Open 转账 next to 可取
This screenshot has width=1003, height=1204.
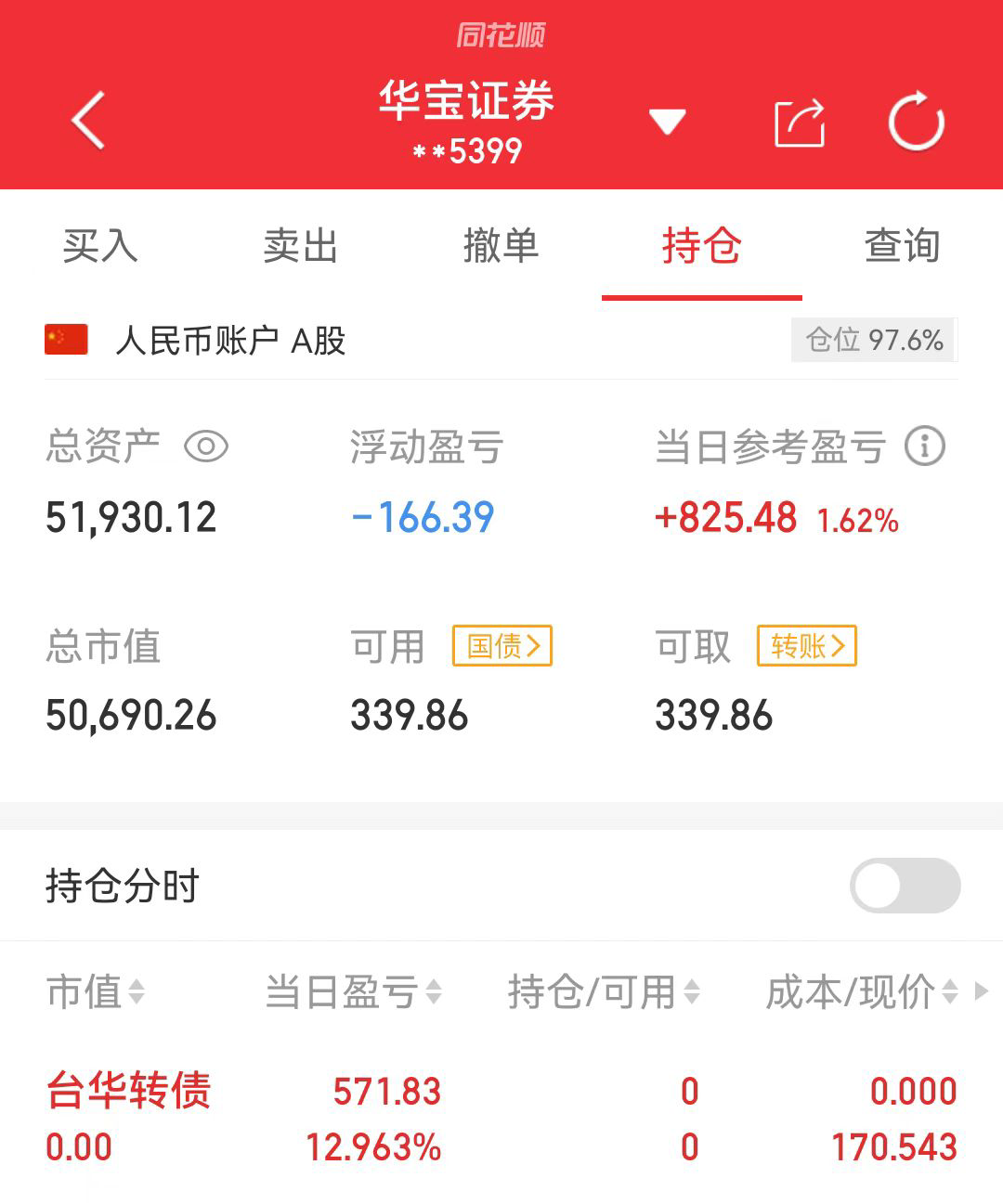point(806,646)
